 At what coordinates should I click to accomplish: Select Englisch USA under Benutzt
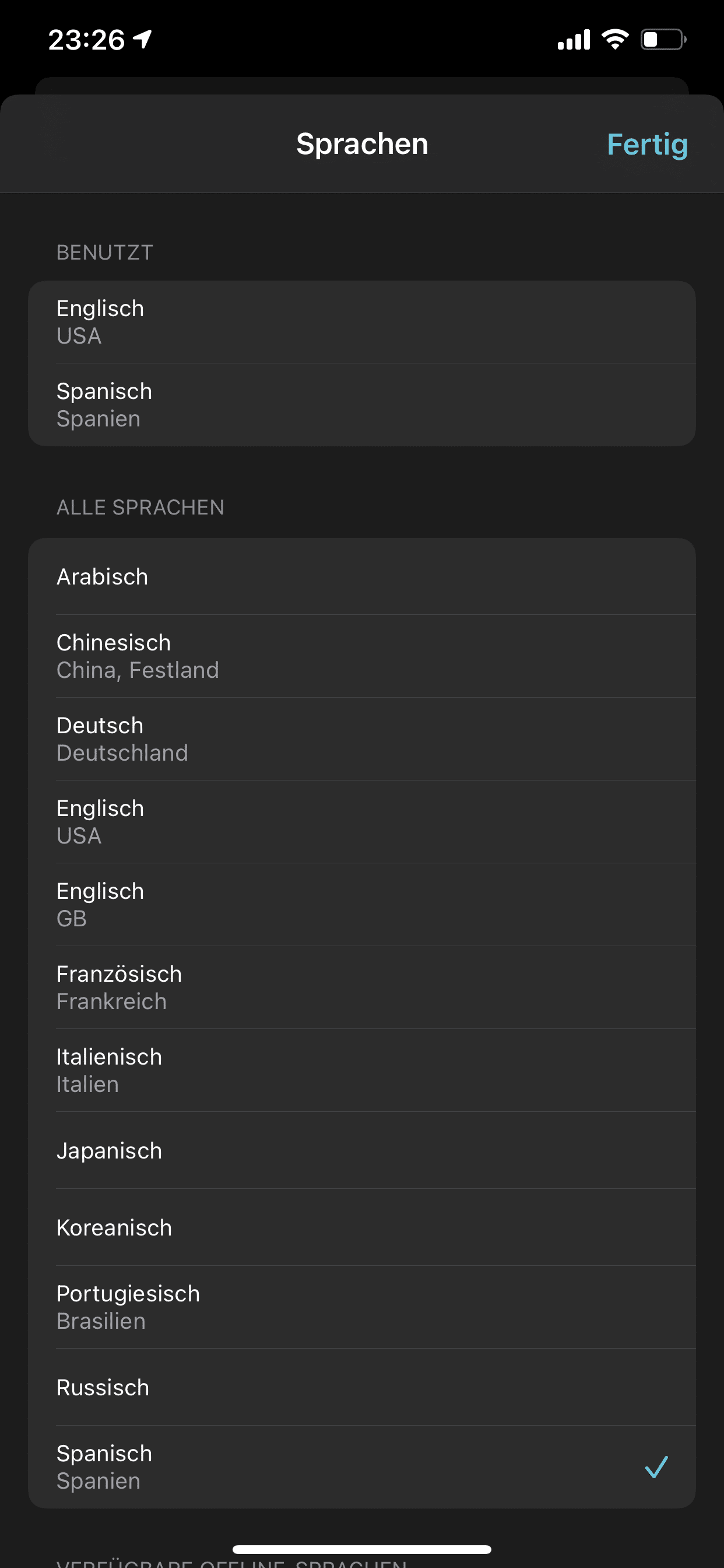coord(362,322)
